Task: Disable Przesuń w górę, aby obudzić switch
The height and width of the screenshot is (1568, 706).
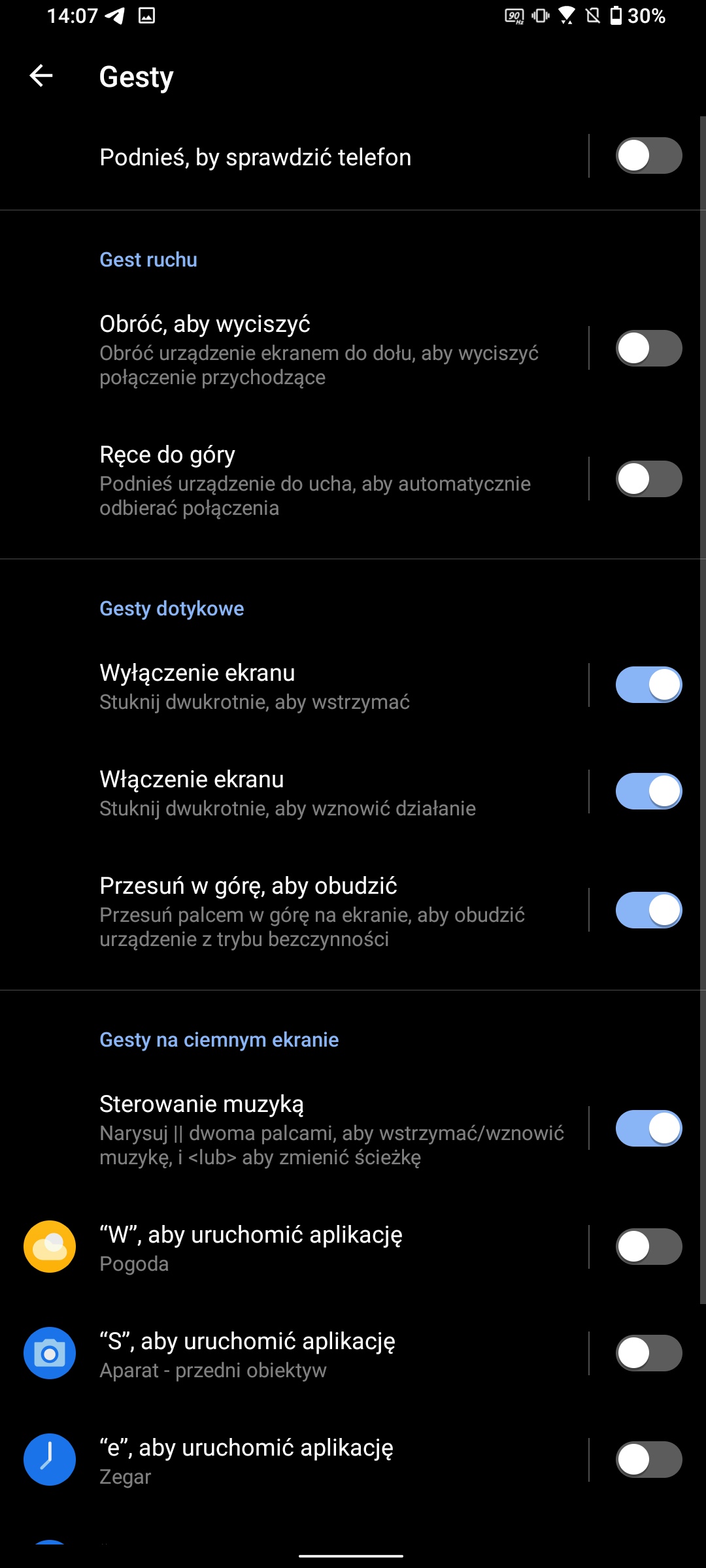Action: (648, 910)
